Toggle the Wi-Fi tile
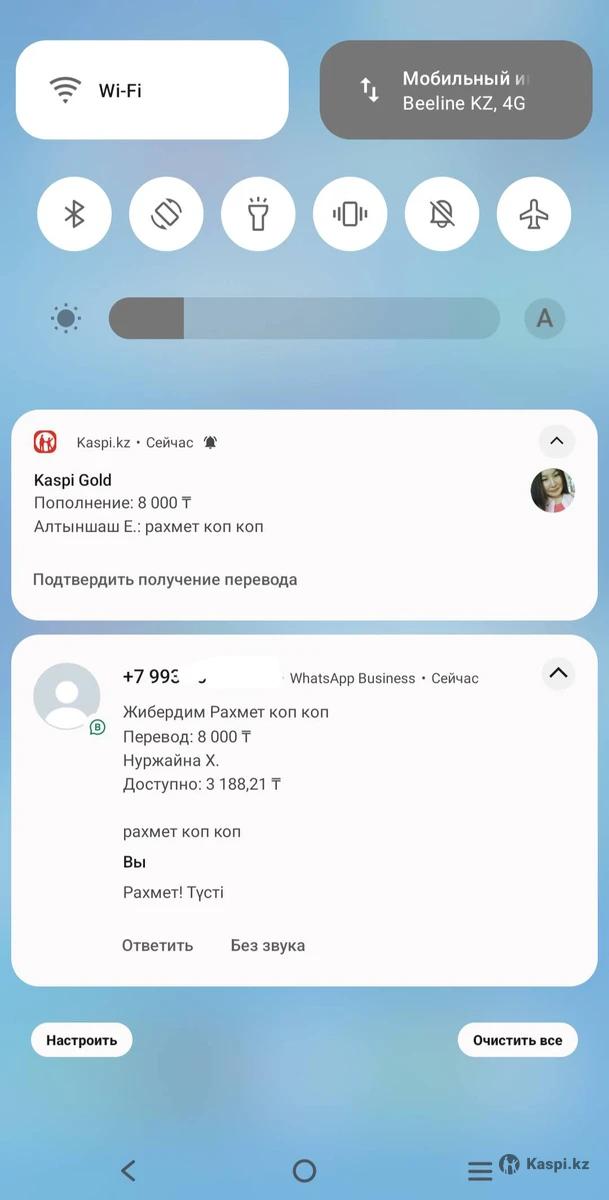Image resolution: width=609 pixels, height=1200 pixels. click(x=152, y=90)
